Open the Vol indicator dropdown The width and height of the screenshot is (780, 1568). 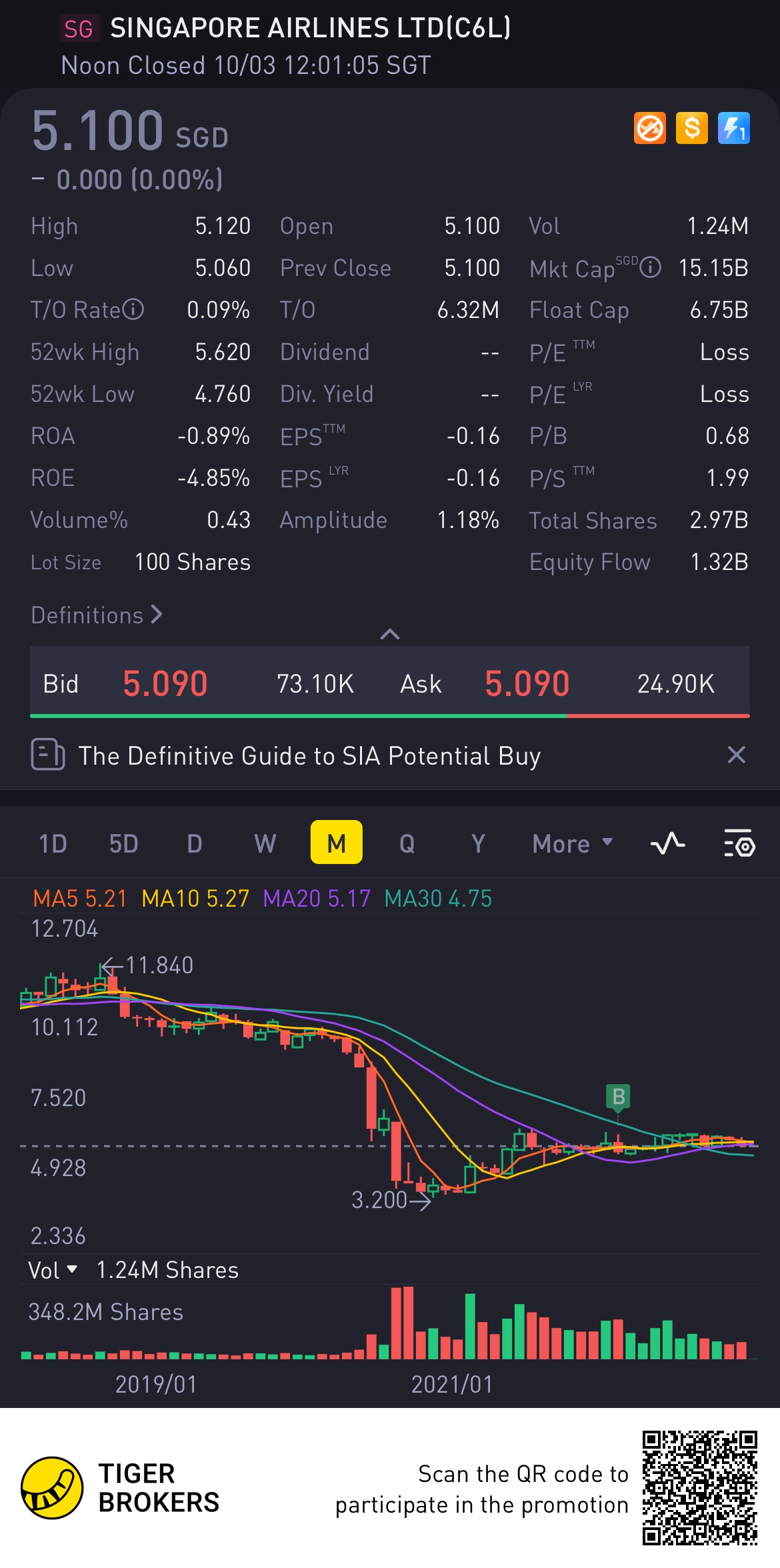[x=53, y=1270]
